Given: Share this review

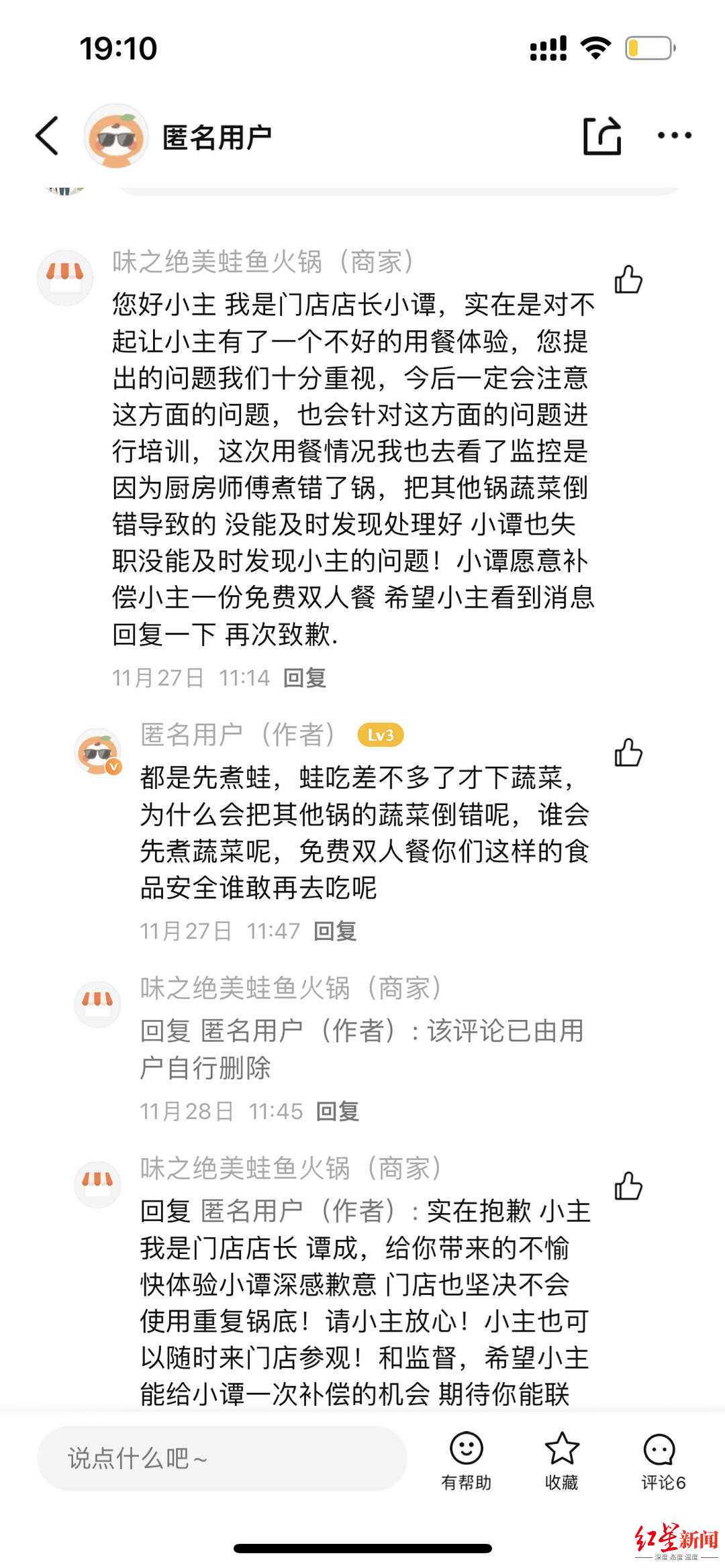Looking at the screenshot, I should [601, 136].
